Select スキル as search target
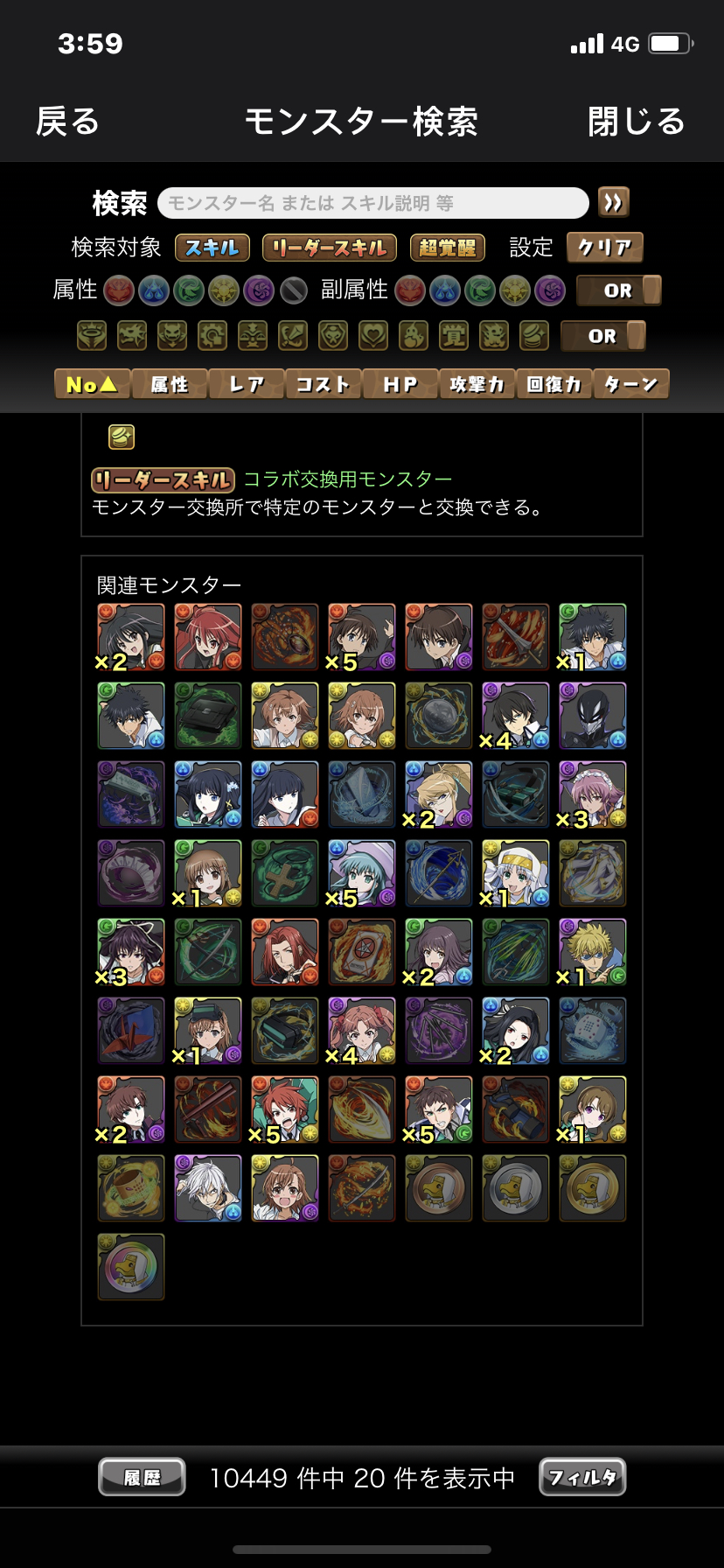Viewport: 724px width, 1568px height. click(x=212, y=248)
